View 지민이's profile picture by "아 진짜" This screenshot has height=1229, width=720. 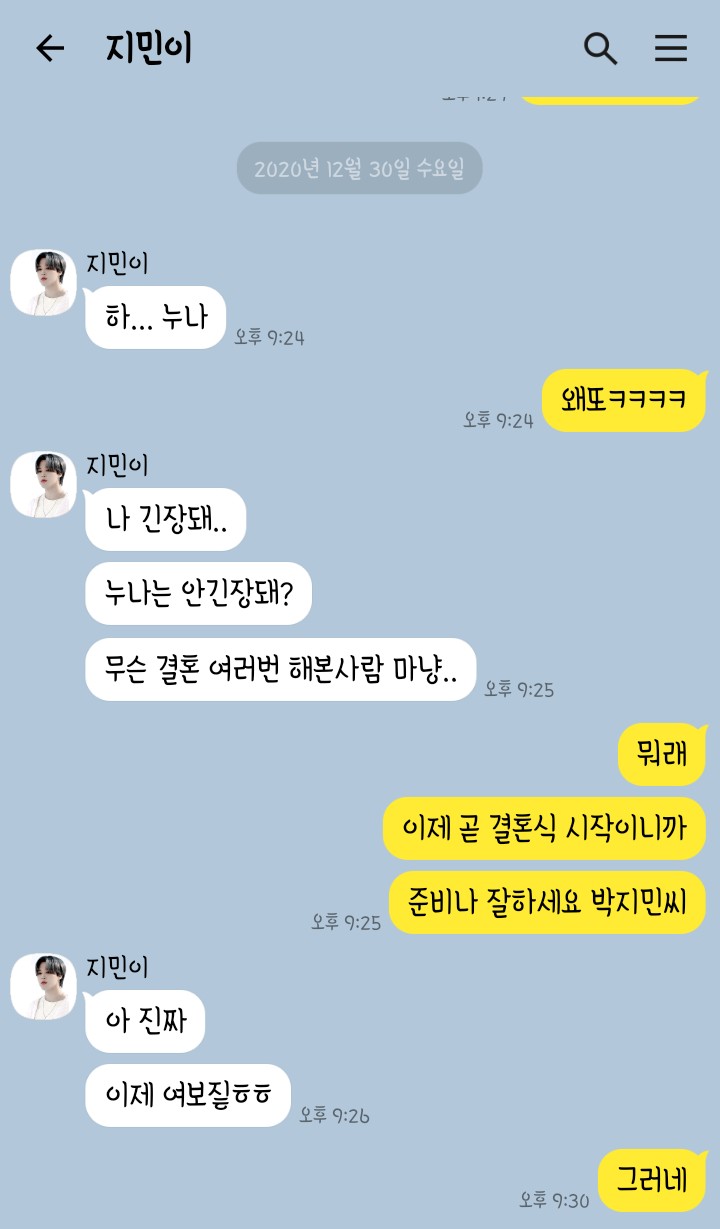click(x=43, y=987)
